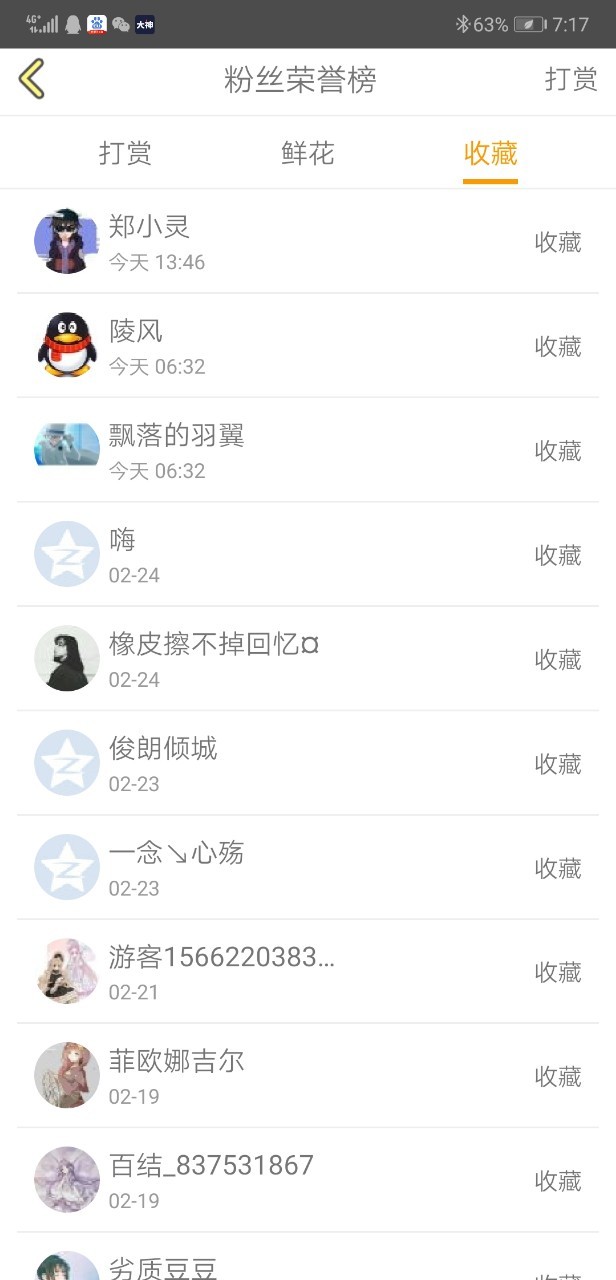Select 菲欧娜吉尔 in the list

coord(308,1076)
